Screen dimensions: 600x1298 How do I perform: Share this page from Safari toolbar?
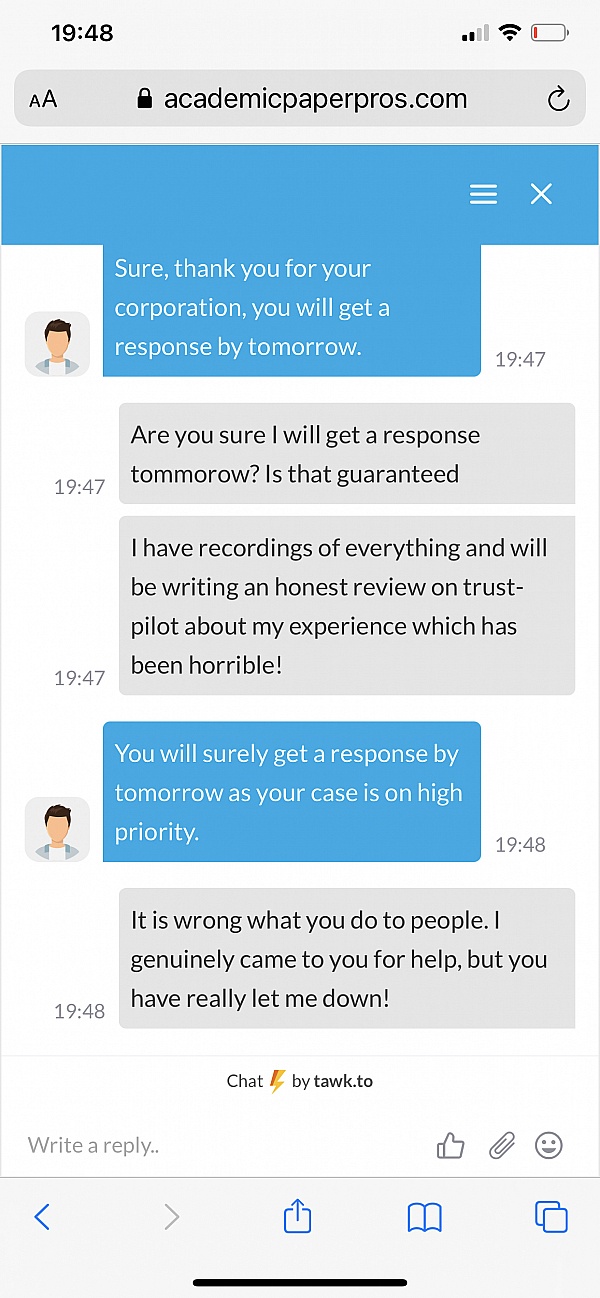(x=297, y=1217)
